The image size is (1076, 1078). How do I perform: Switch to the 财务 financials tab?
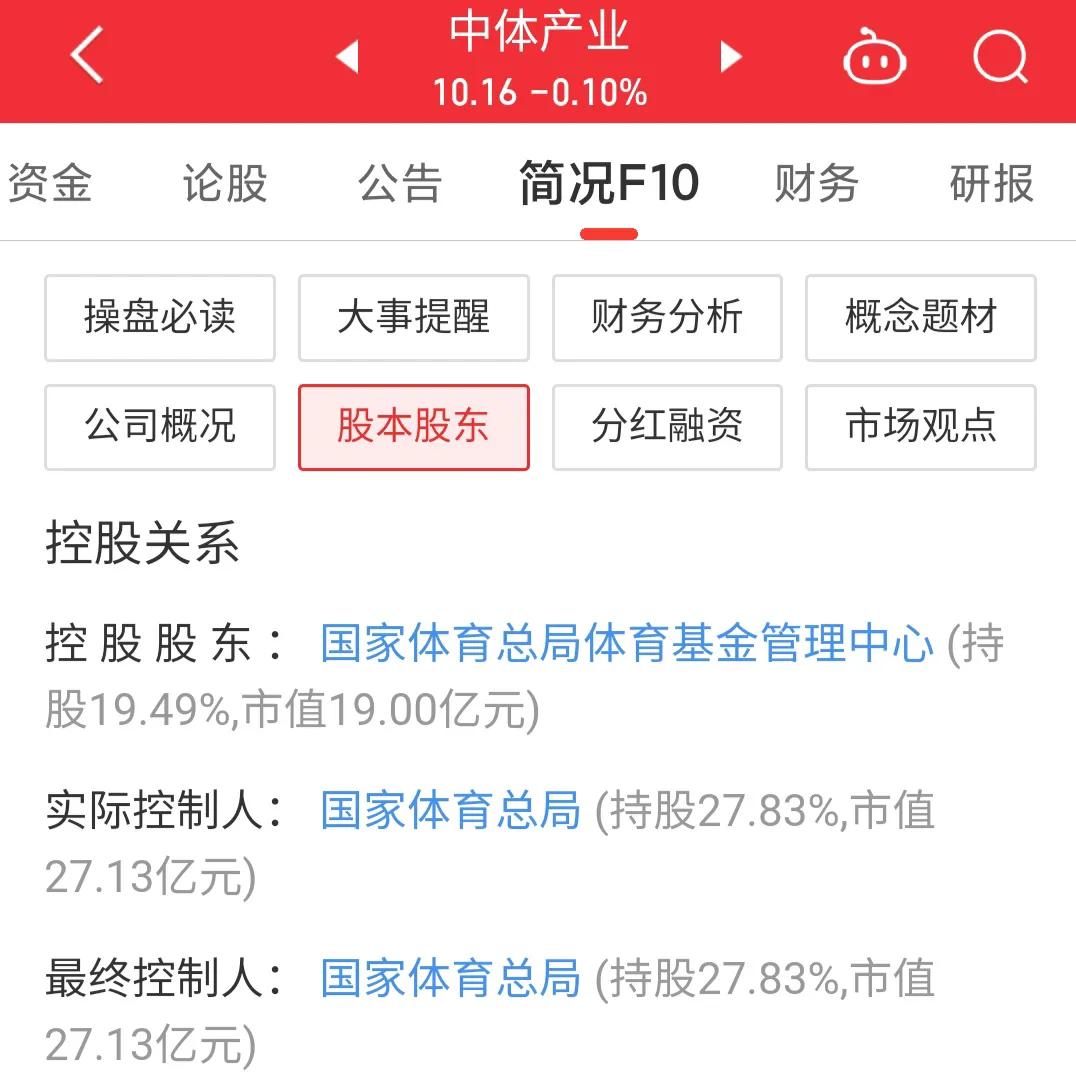[816, 183]
